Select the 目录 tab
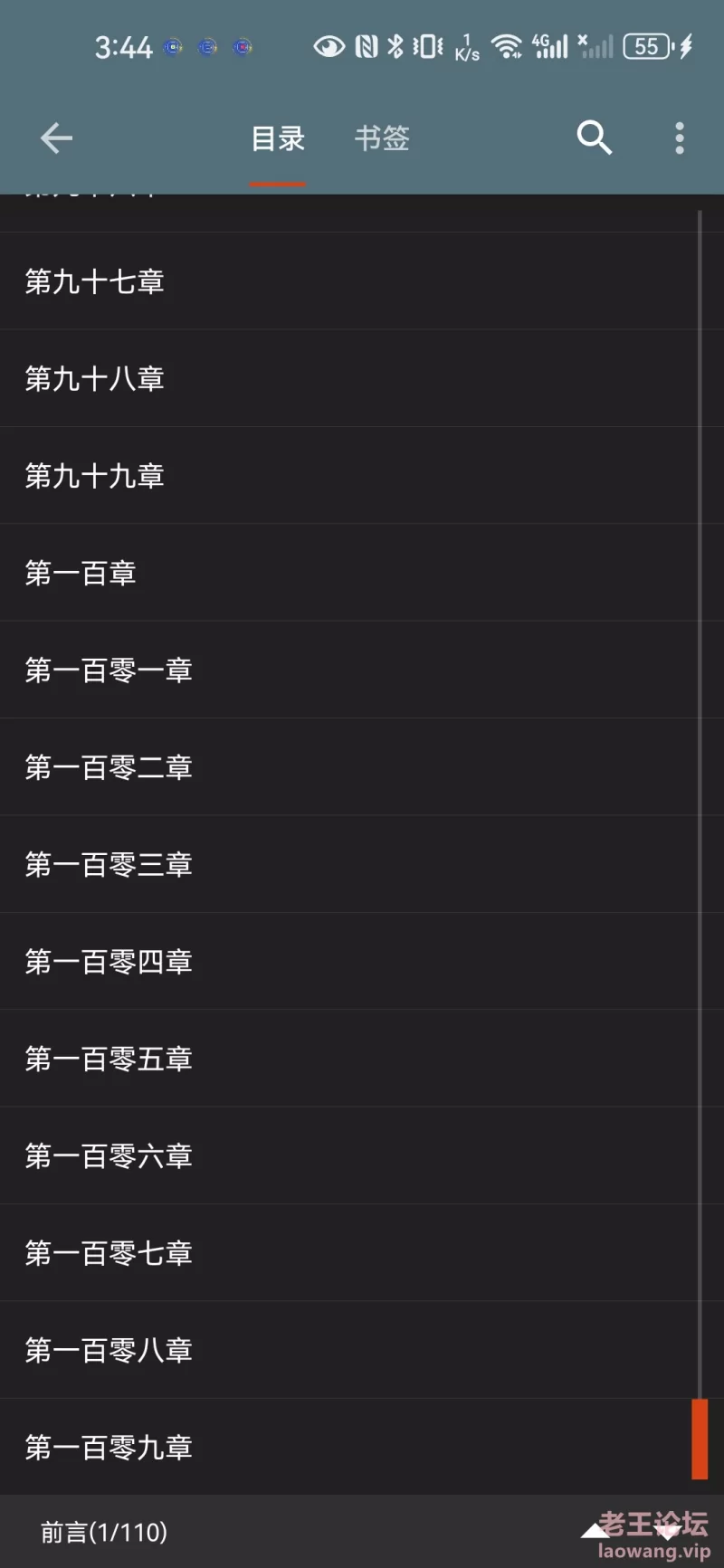 (x=278, y=138)
